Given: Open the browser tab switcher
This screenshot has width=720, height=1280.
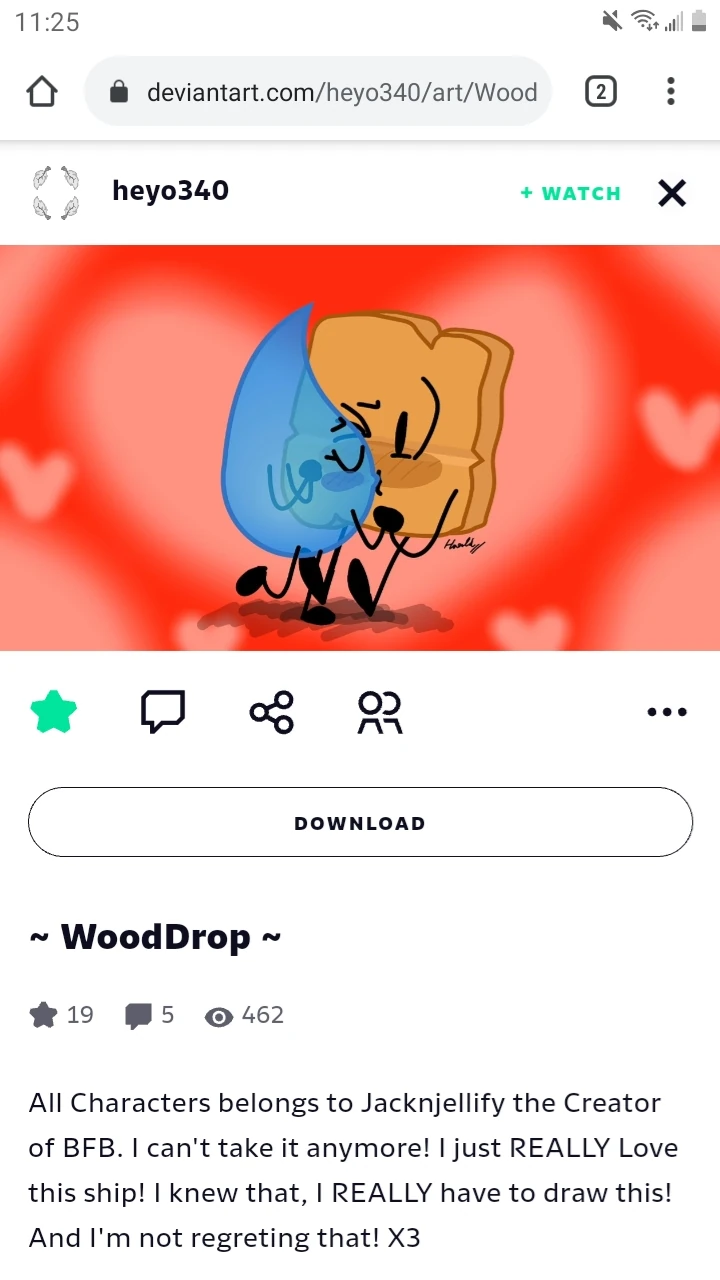Looking at the screenshot, I should pos(599,92).
